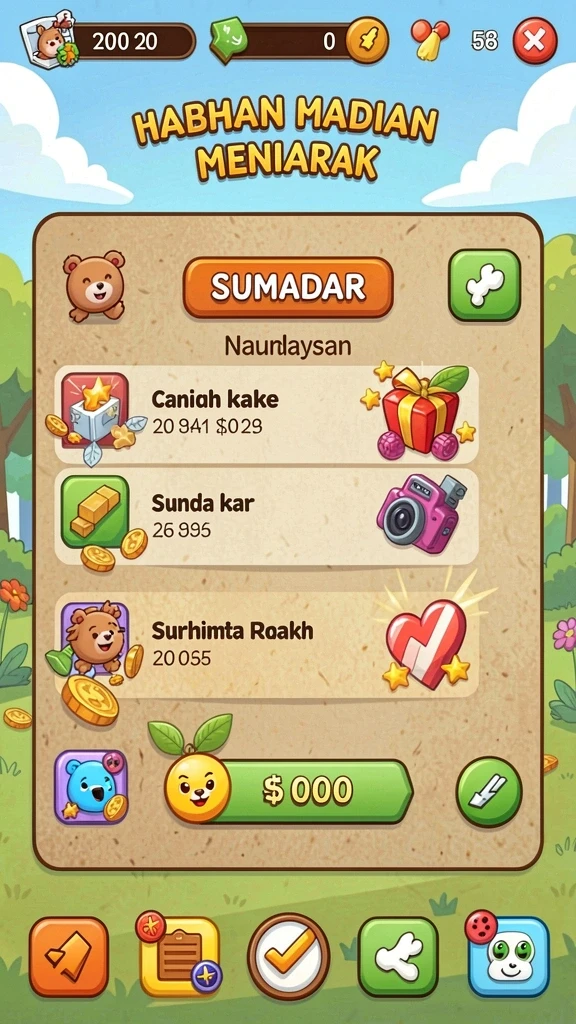Tap the gold coin add button in top bar
The image size is (576, 1024).
pos(366,40)
